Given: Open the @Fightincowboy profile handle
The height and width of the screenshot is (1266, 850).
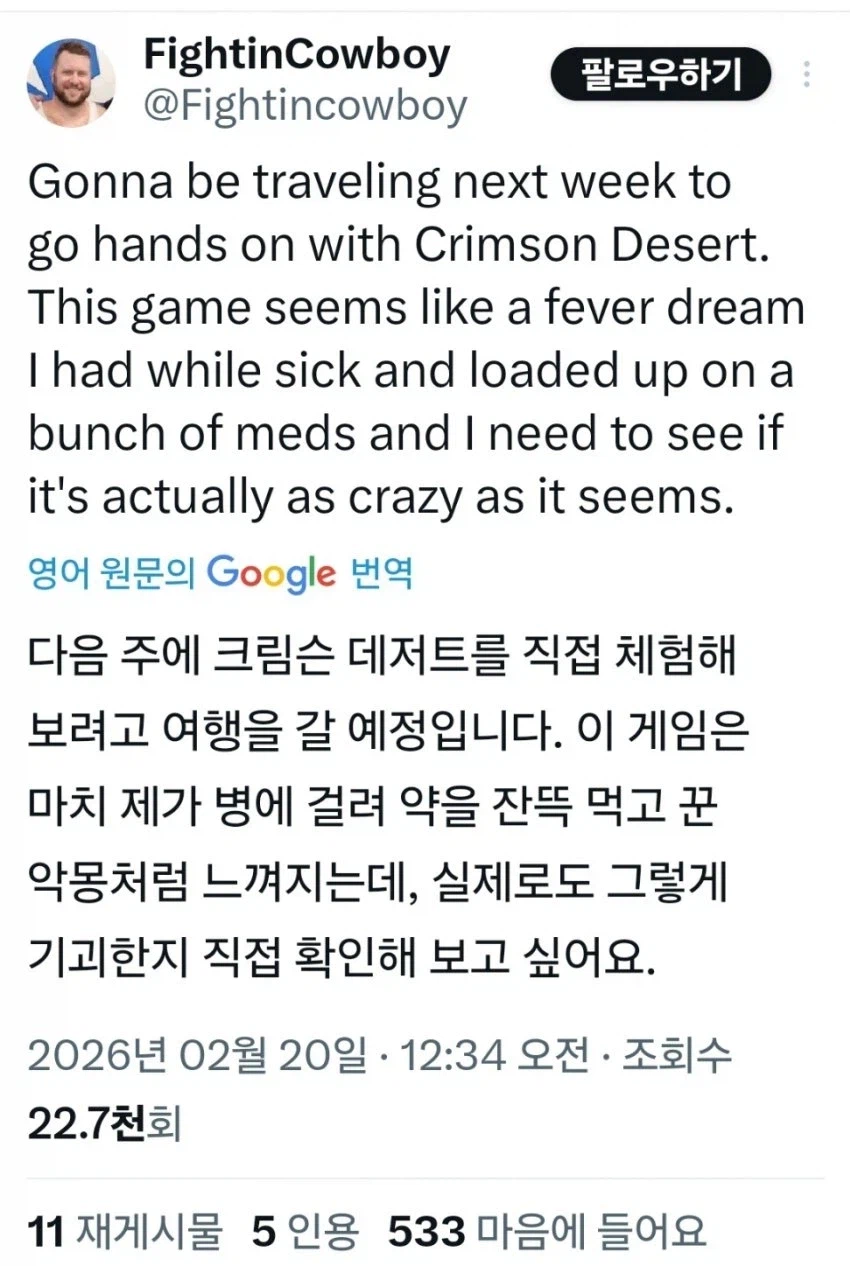Looking at the screenshot, I should [305, 104].
